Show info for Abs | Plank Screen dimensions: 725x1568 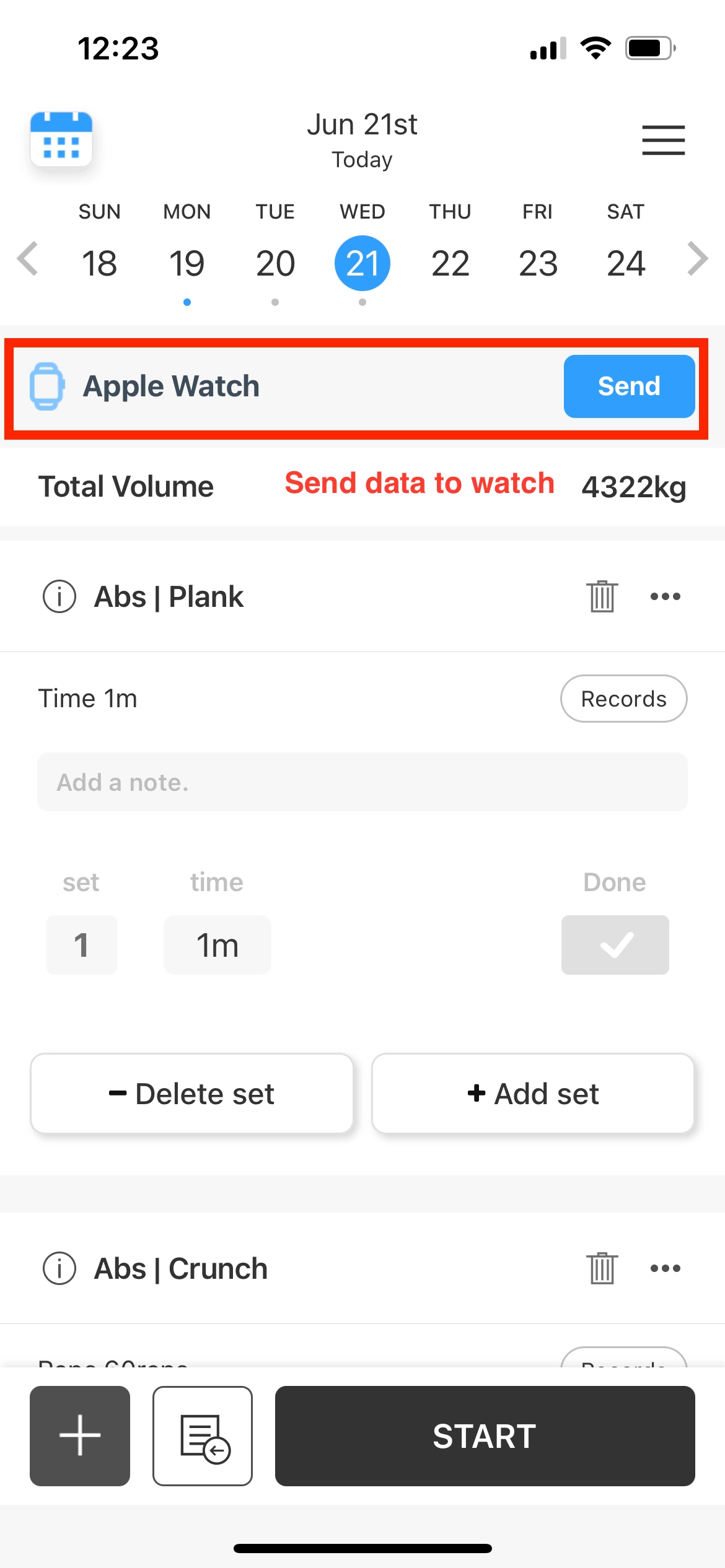pos(59,597)
